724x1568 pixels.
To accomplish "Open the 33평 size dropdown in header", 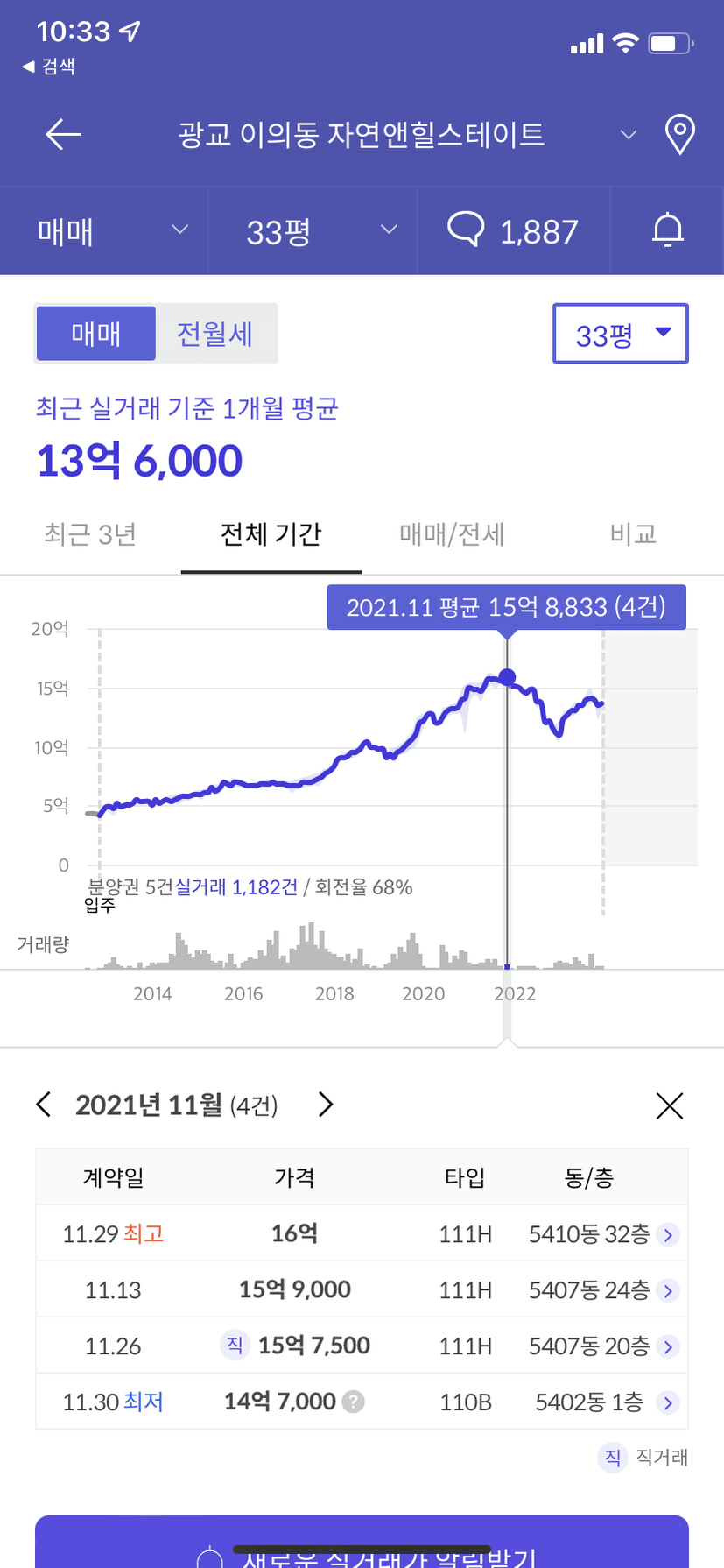I will [x=313, y=231].
